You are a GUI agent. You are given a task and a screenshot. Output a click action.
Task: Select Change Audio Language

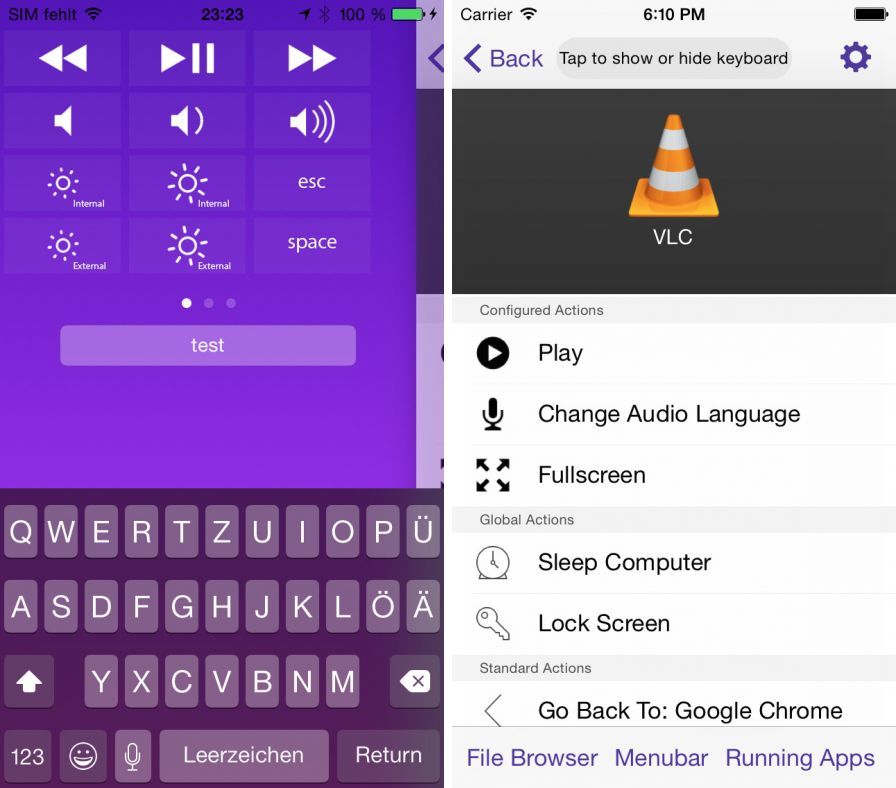click(x=668, y=414)
